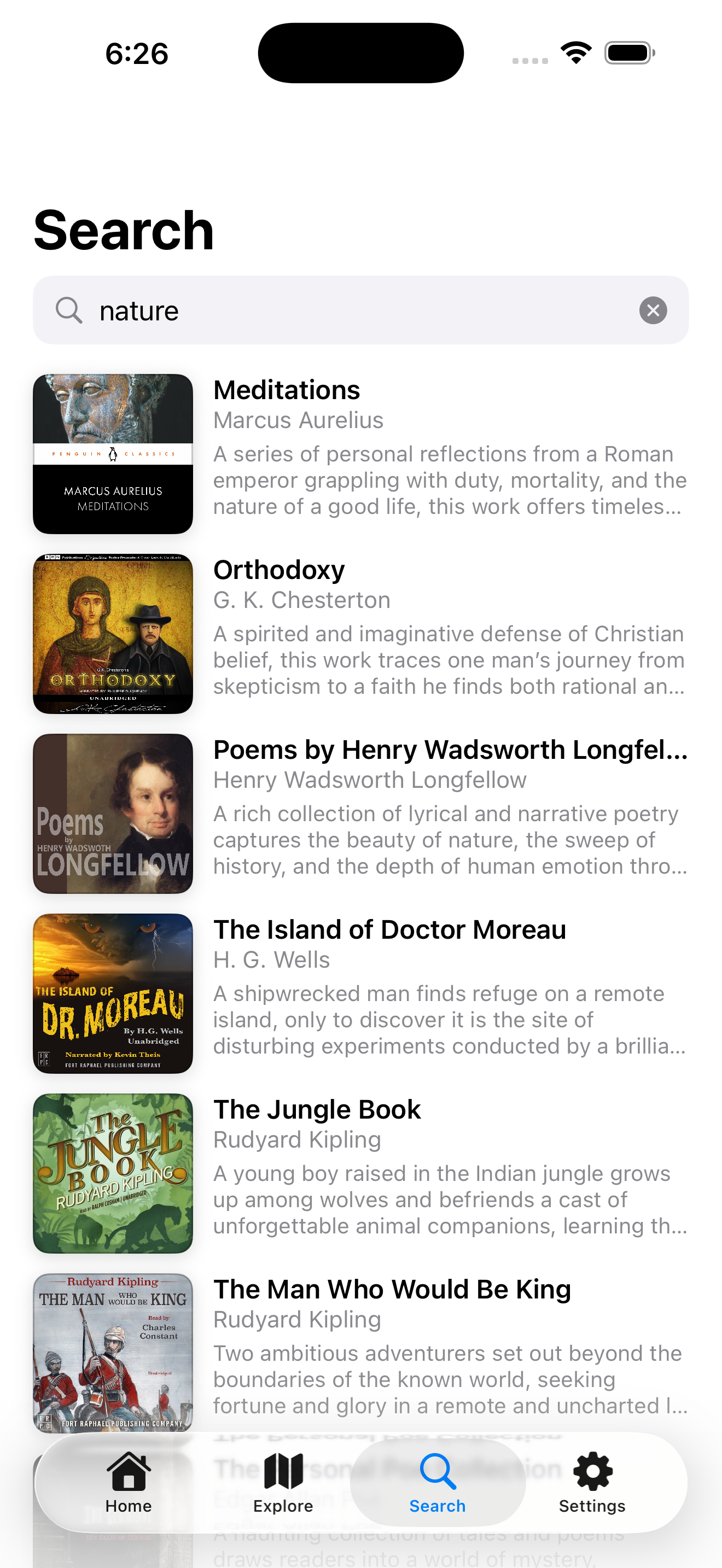Switch to the Home tab
The image size is (722, 1568).
[129, 1483]
